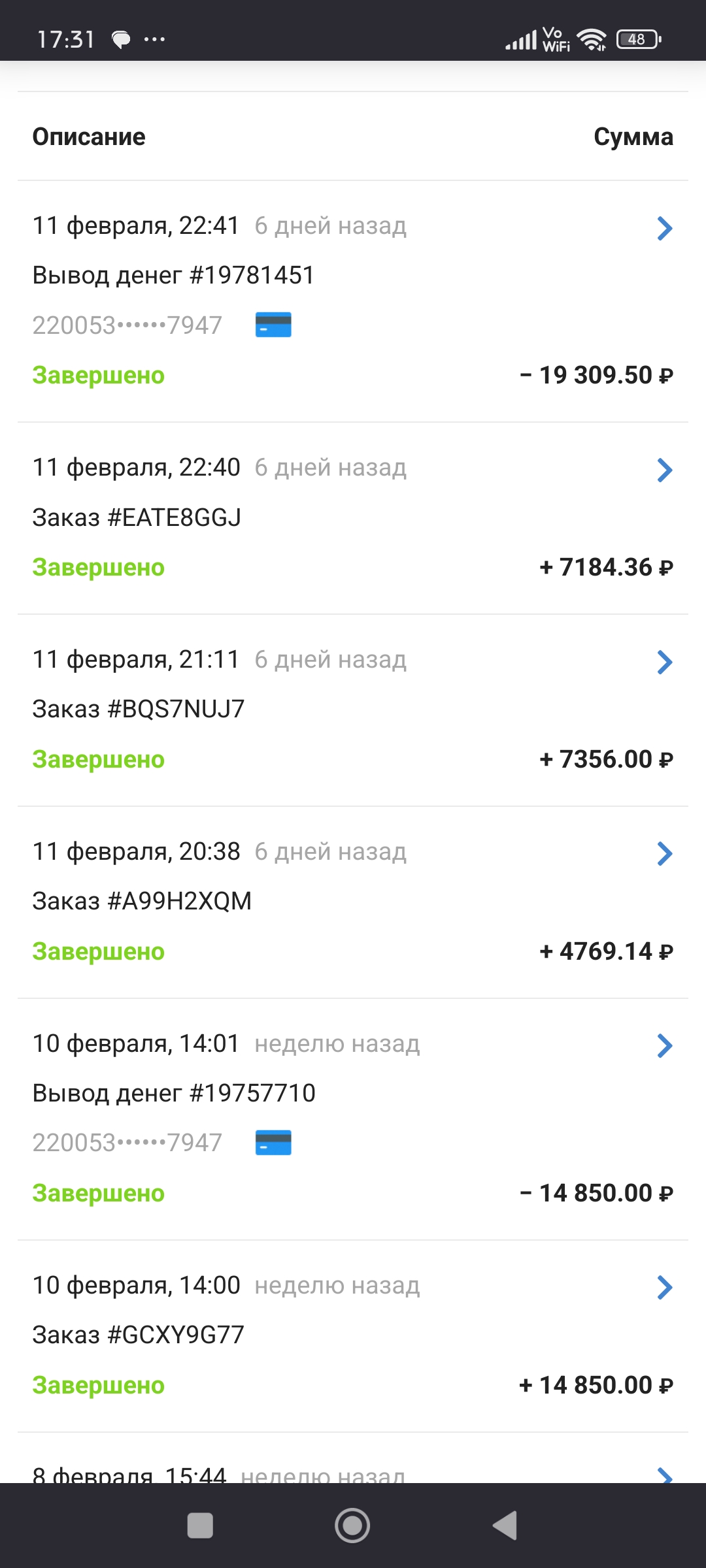
Task: Open order #GCXY9G77 transaction
Action: (664, 1288)
